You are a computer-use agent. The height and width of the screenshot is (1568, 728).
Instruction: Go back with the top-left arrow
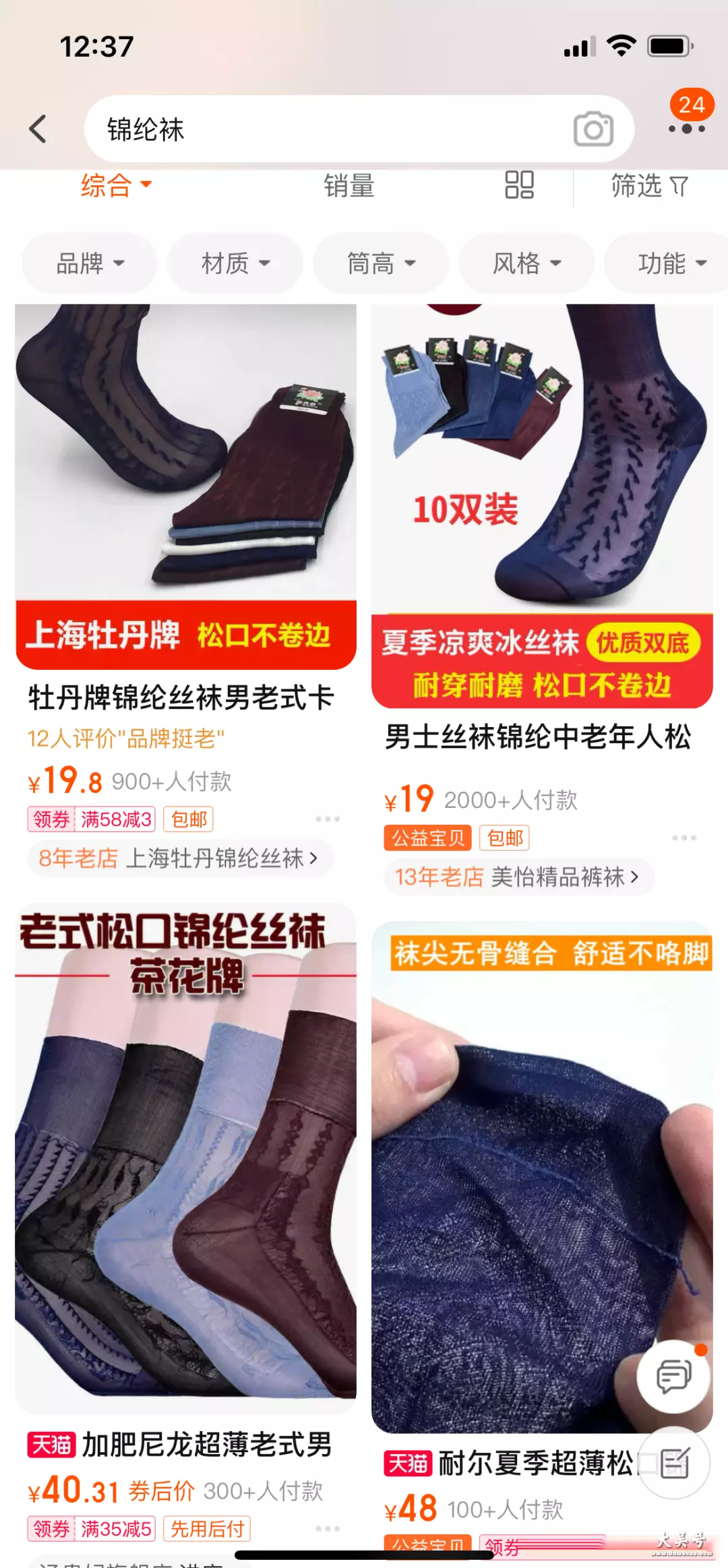(x=38, y=128)
